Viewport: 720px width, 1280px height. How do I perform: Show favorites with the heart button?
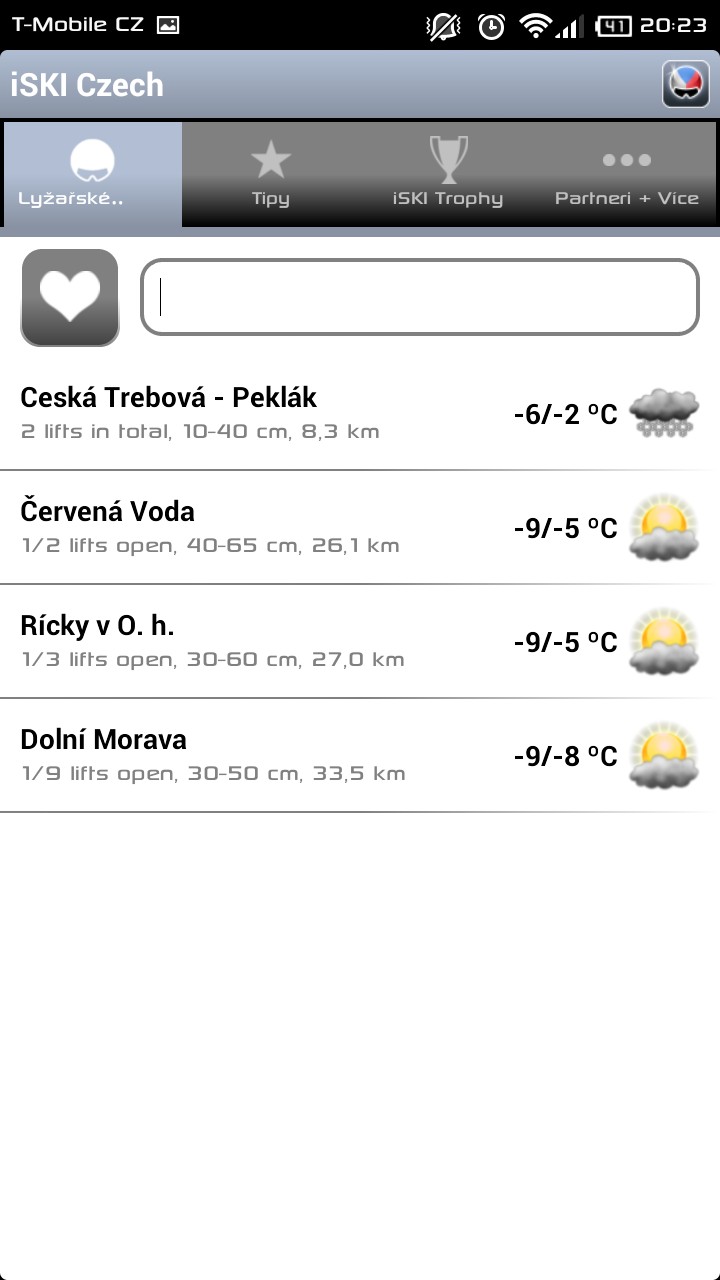[x=70, y=297]
